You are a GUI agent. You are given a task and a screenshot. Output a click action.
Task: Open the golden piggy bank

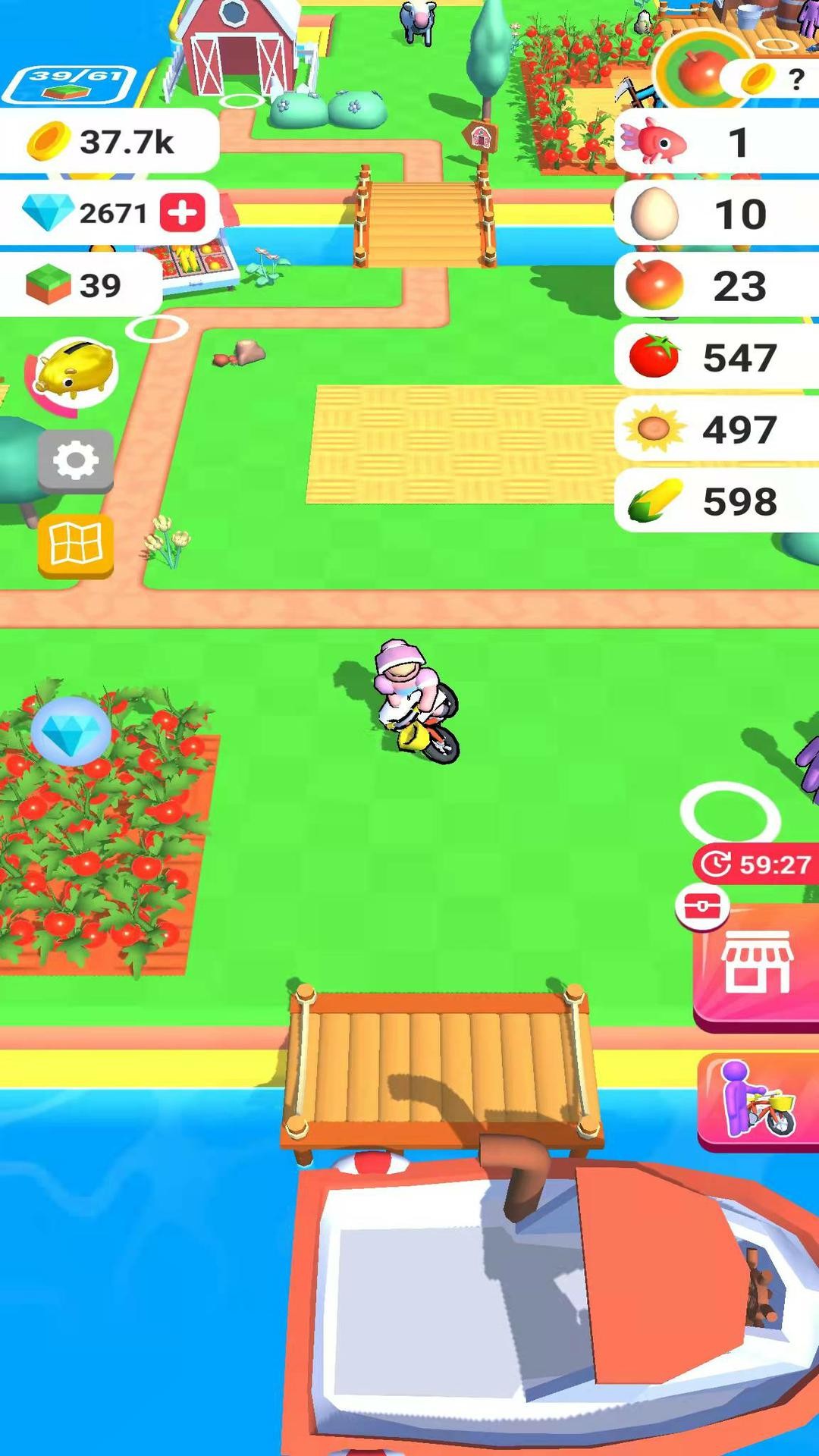[74, 373]
